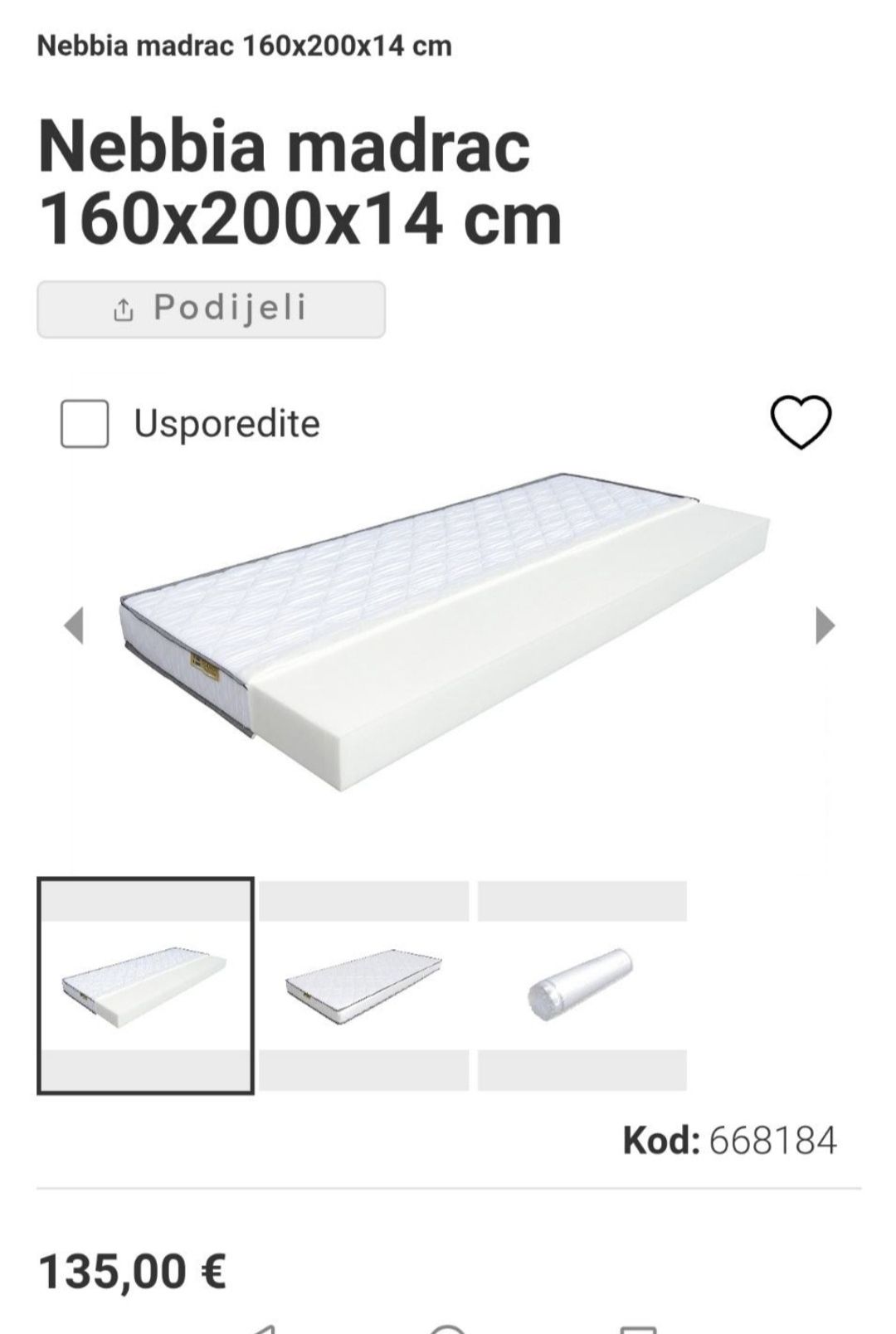Show previous product image with left arrow
Screen dimensions: 896x1334
point(74,626)
